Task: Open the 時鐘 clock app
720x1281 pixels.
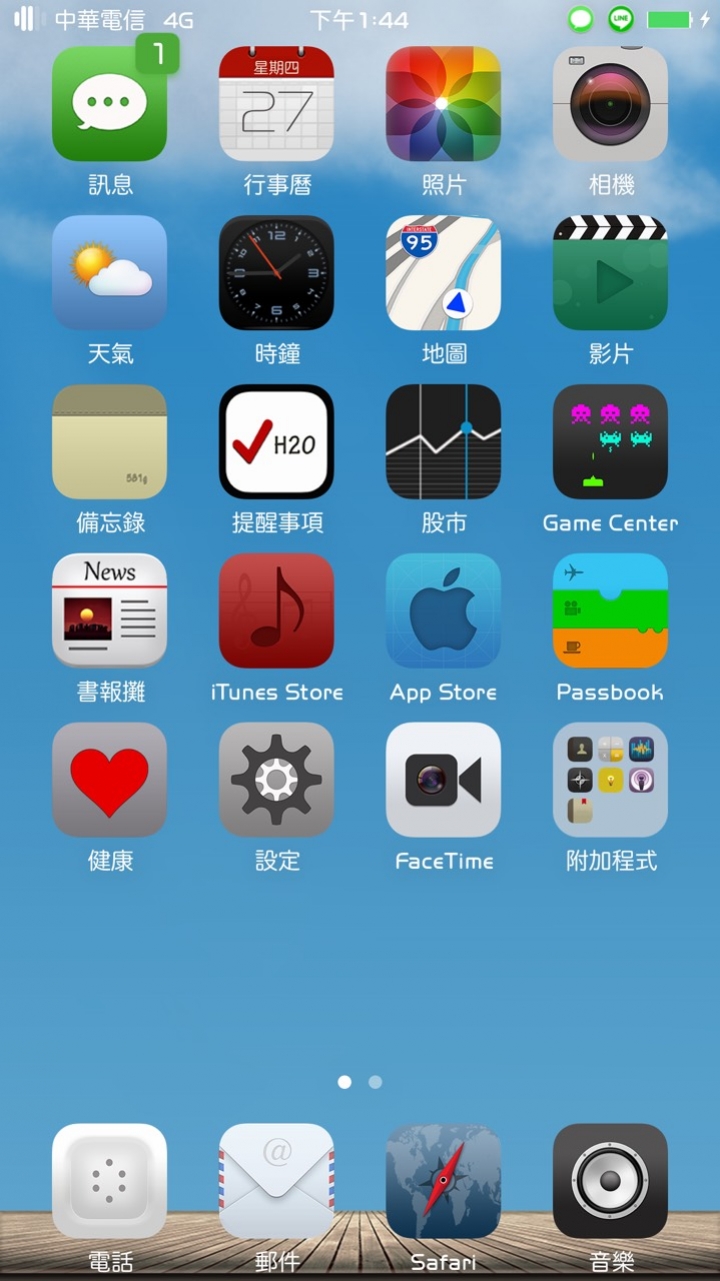Action: [x=277, y=273]
